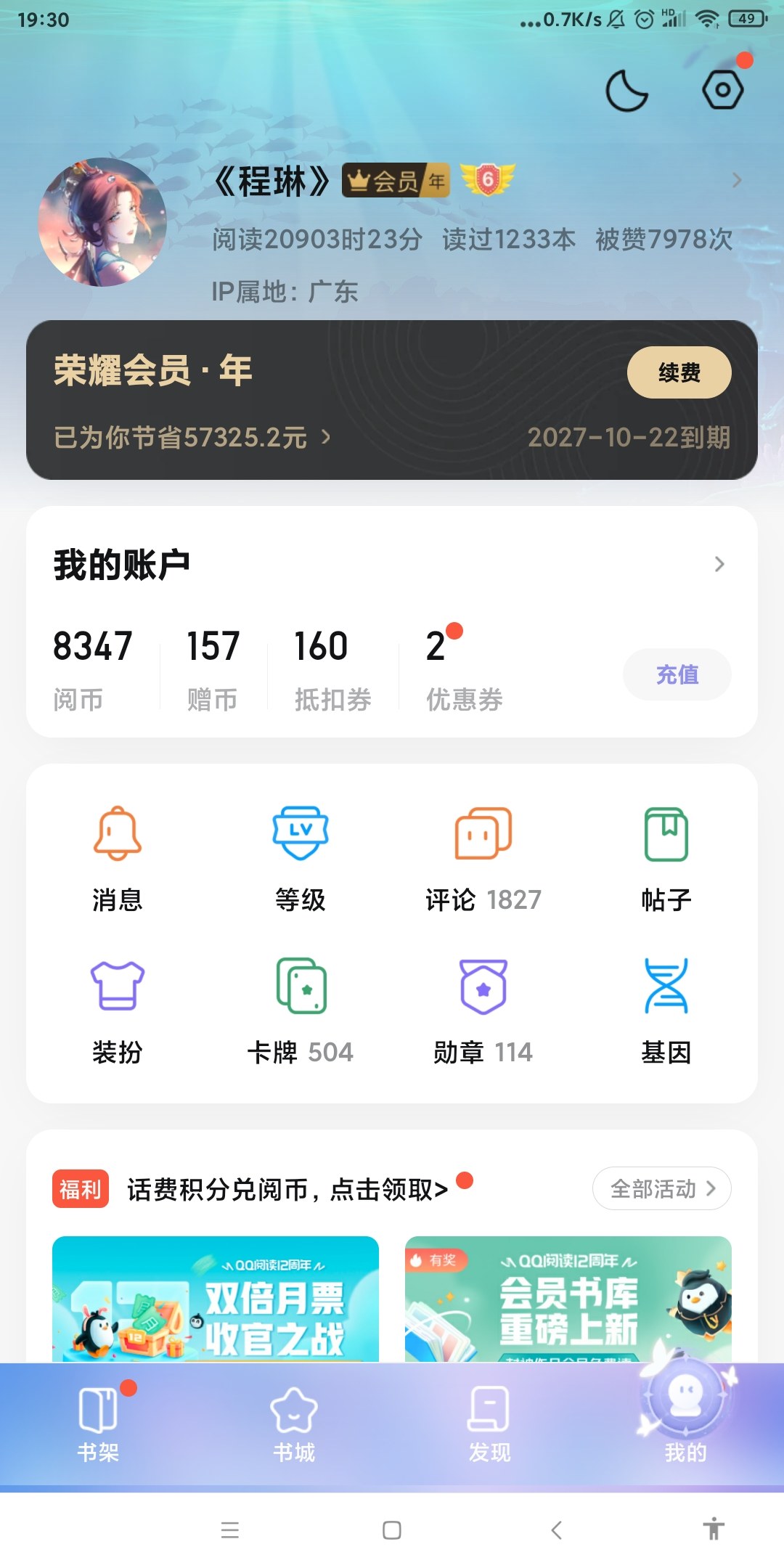The image size is (784, 1568).
Task: Open 勋章 medals page
Action: pos(483,1010)
